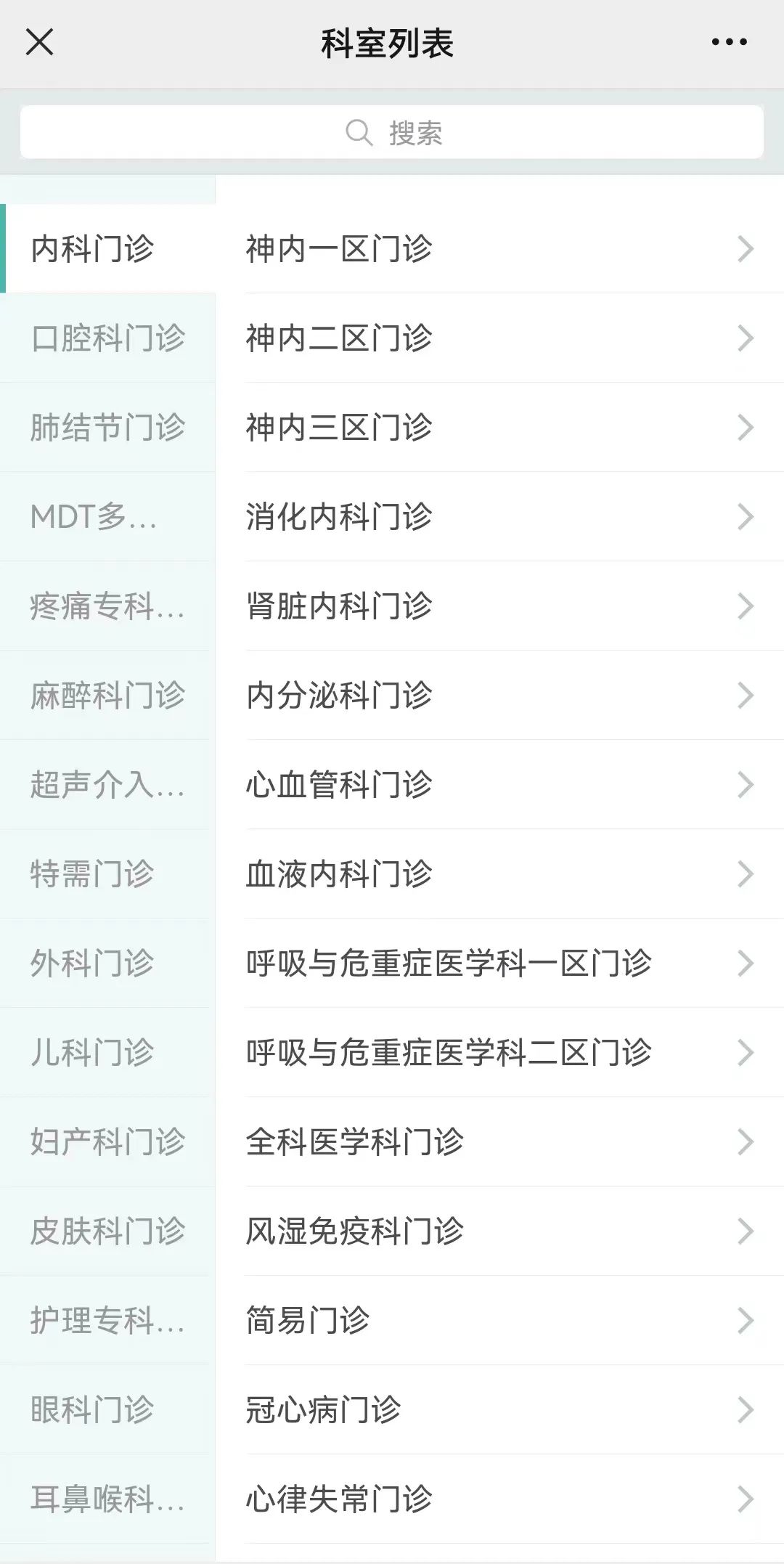This screenshot has width=784, height=1564.
Task: Open 内分泌科门诊 department
Action: 499,695
